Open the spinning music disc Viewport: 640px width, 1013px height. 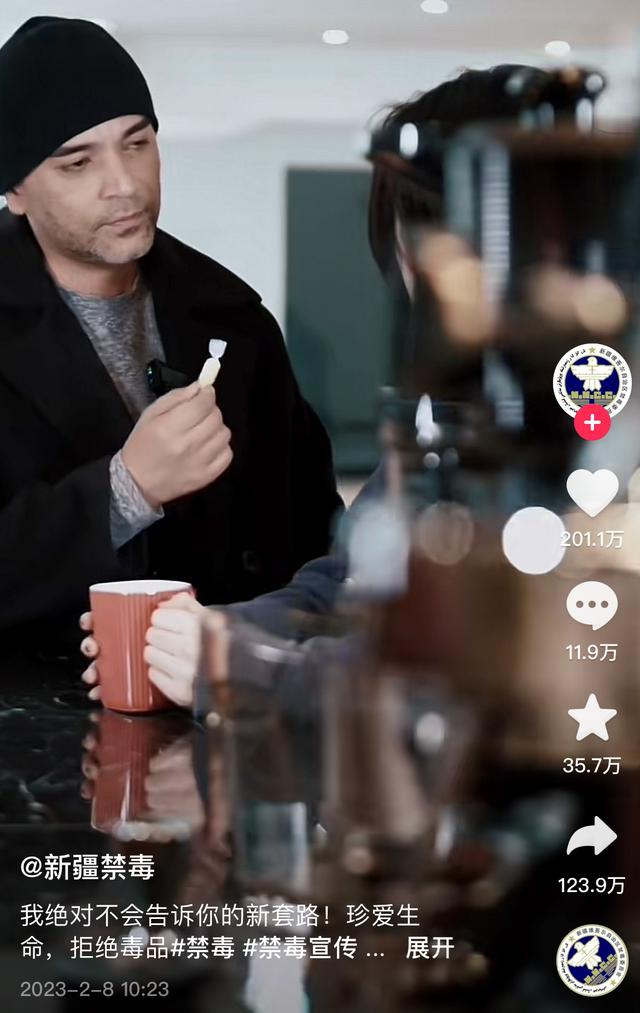(x=592, y=959)
